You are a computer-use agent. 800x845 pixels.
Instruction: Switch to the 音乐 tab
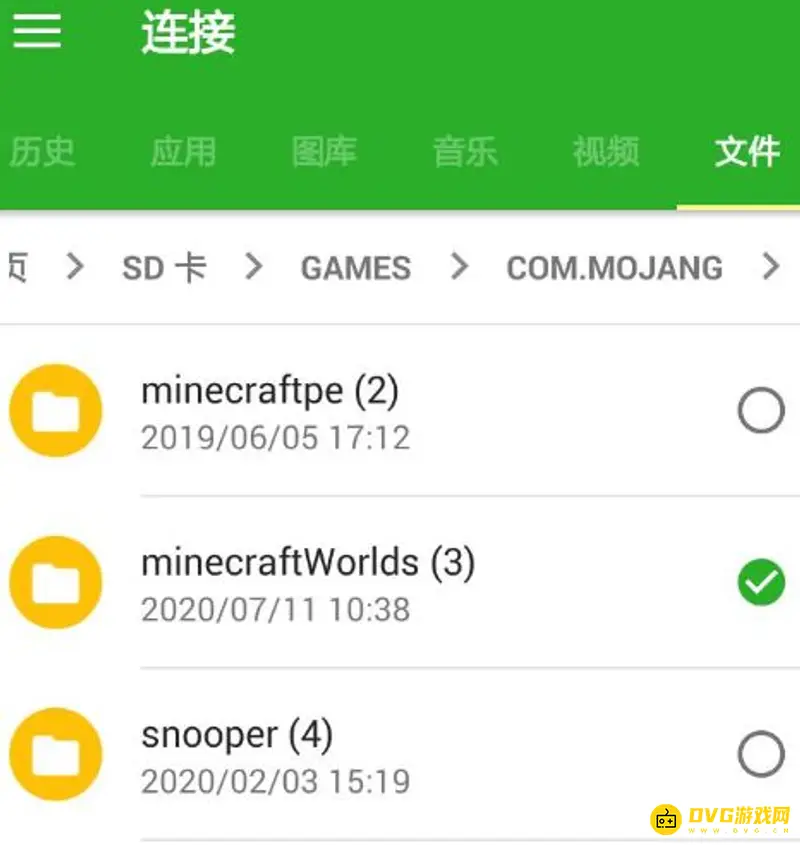tap(465, 152)
